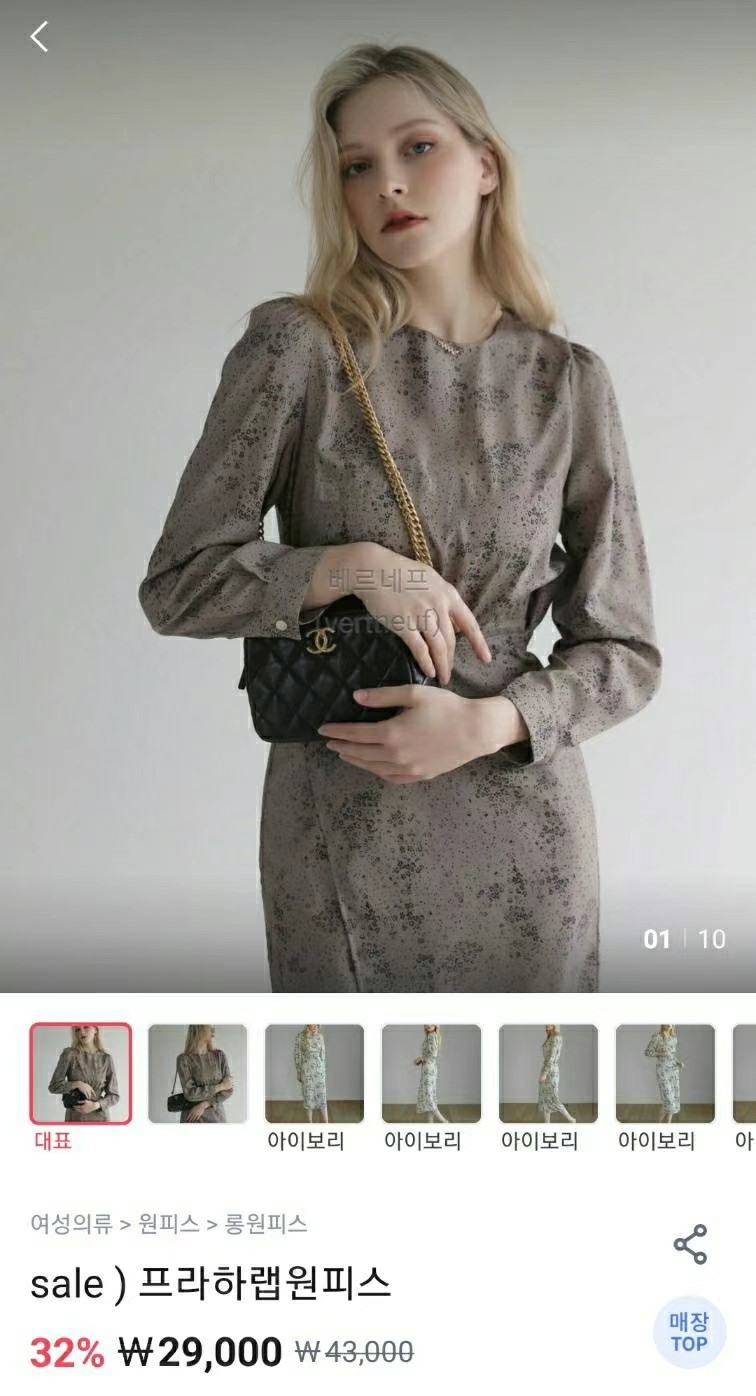Open the 여성의류 category breadcrumb

(x=72, y=1223)
